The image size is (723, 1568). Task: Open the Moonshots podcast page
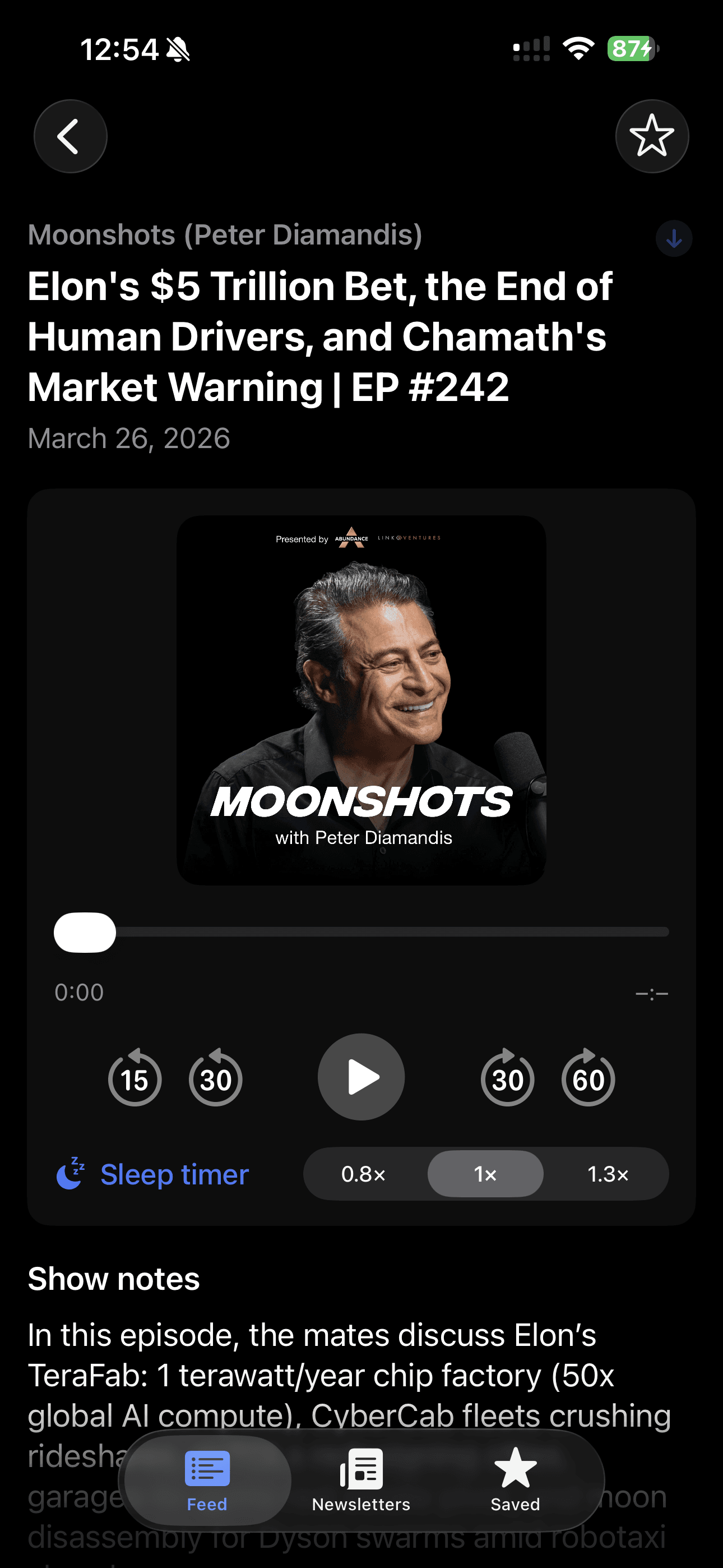click(x=226, y=234)
